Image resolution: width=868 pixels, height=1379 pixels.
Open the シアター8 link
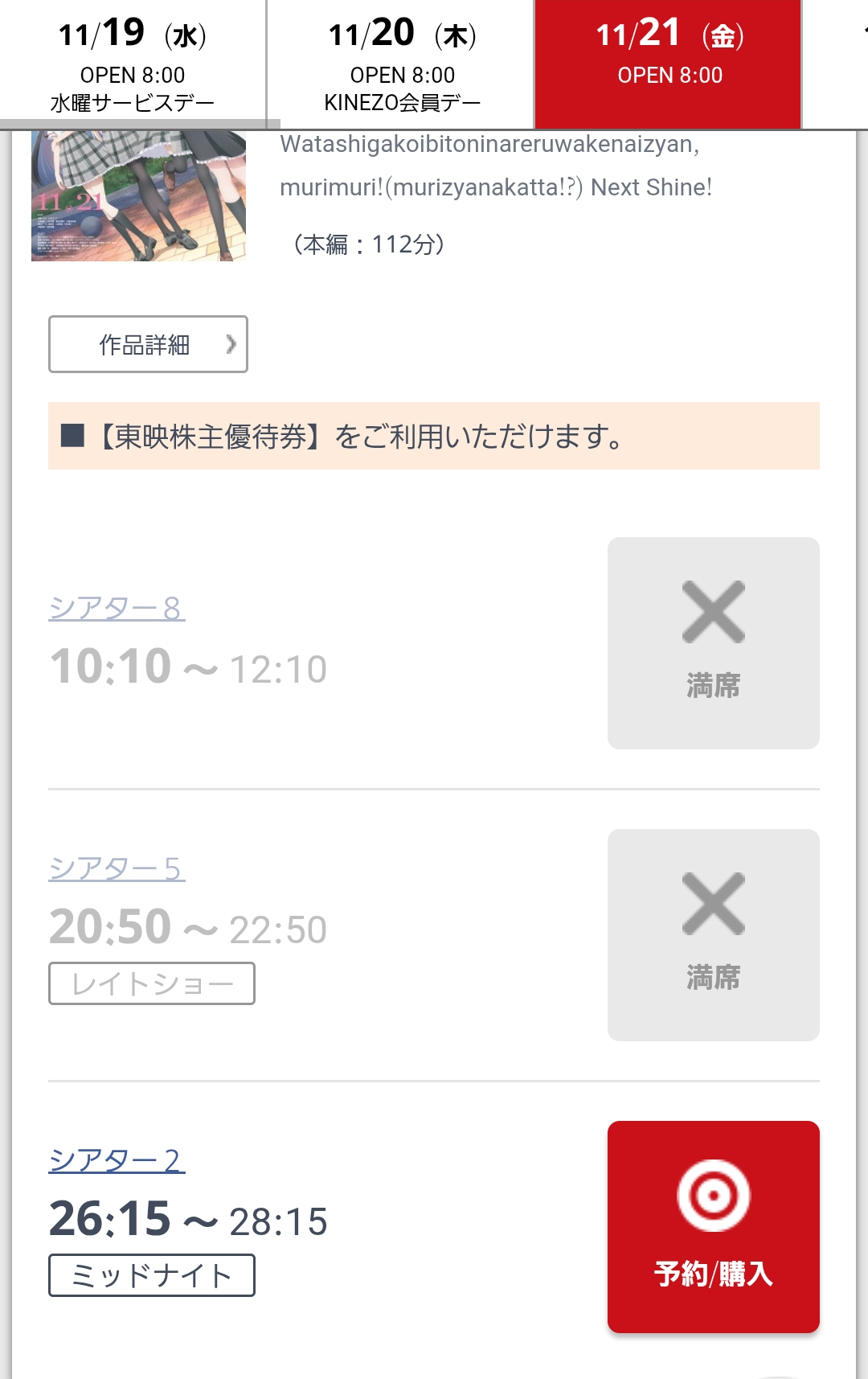(x=117, y=609)
